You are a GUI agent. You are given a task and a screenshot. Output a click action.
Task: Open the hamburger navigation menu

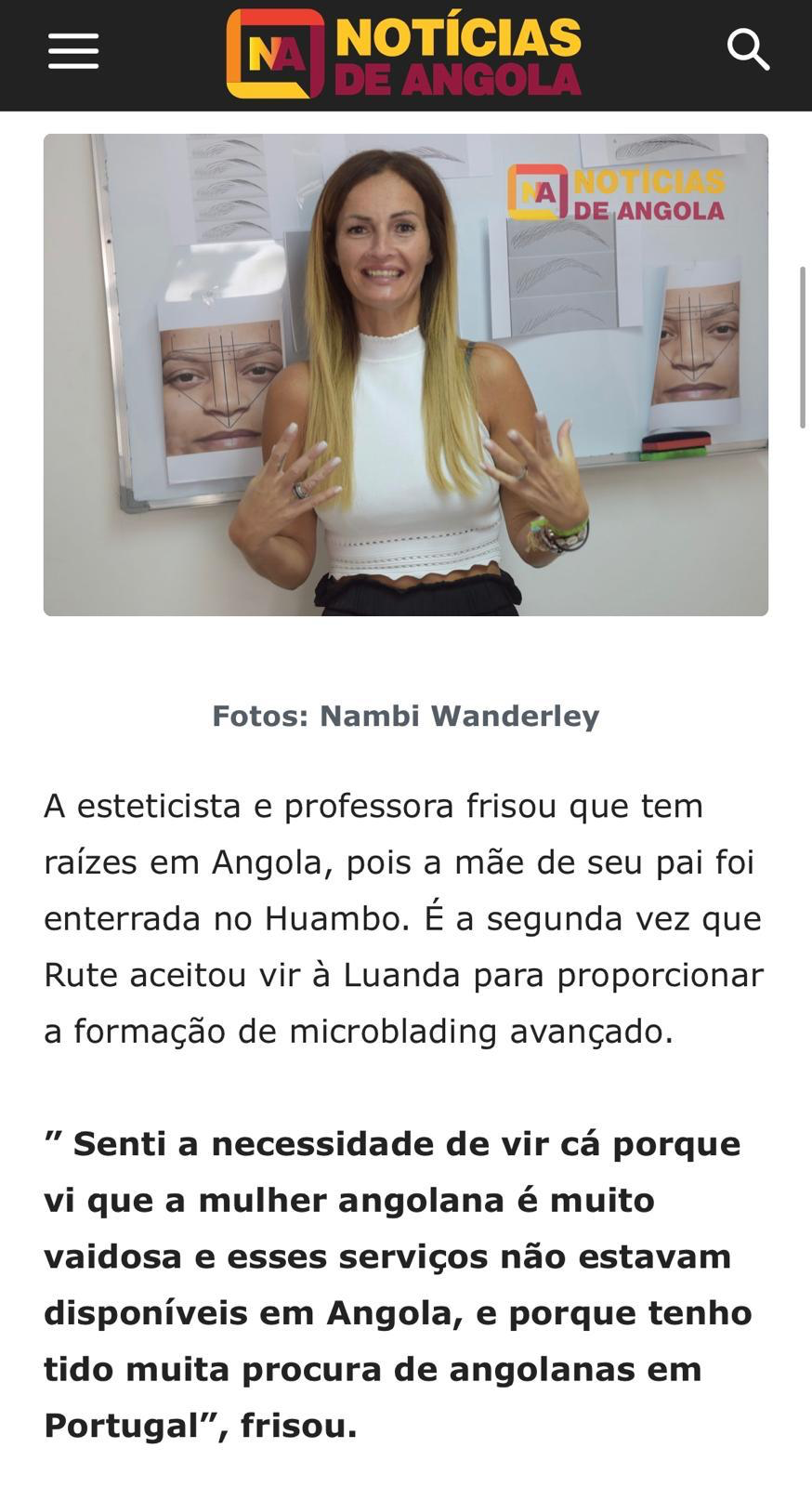pos(73,51)
